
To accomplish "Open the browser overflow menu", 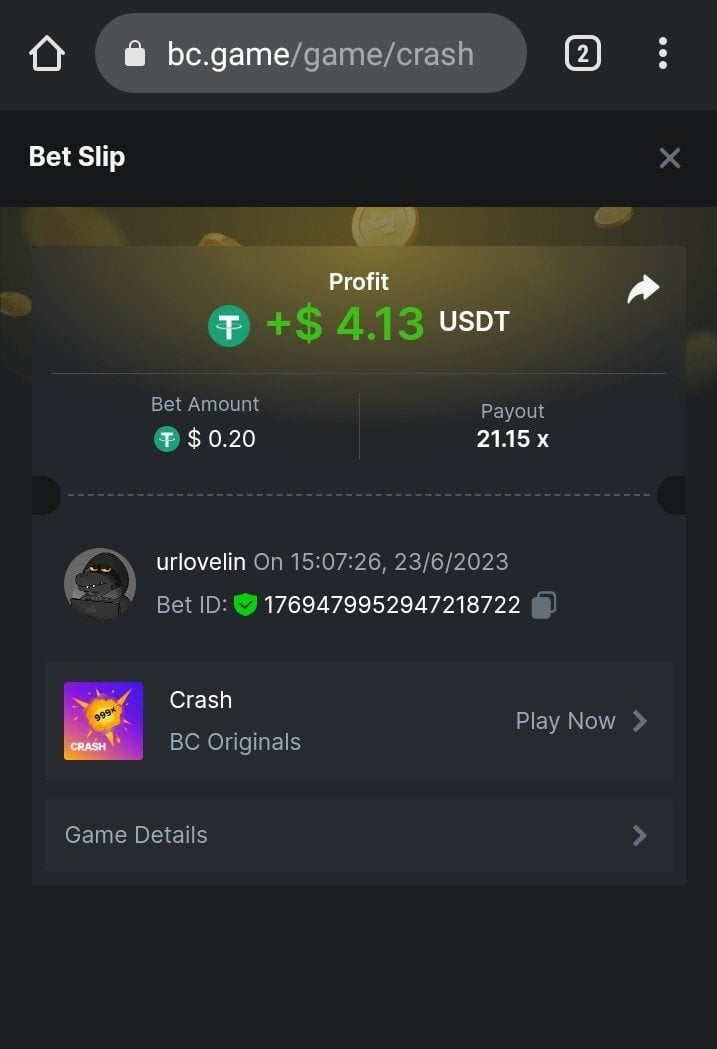I will click(x=662, y=53).
